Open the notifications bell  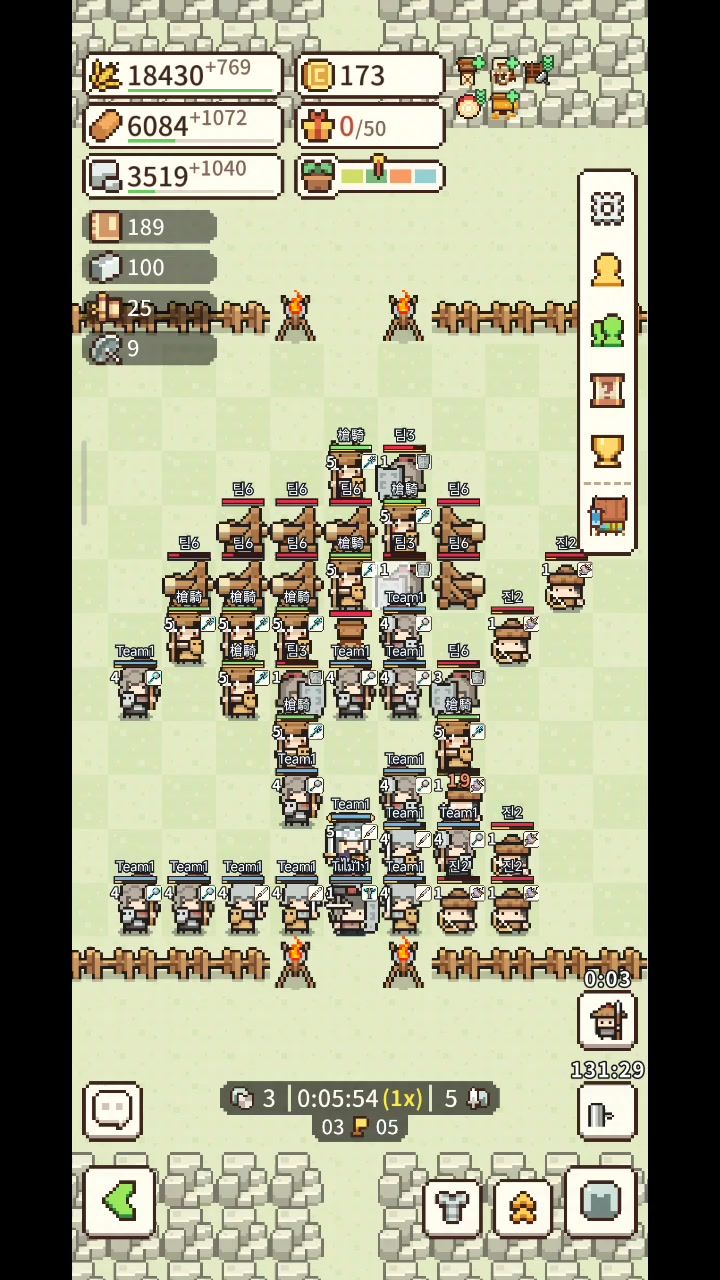[607, 269]
